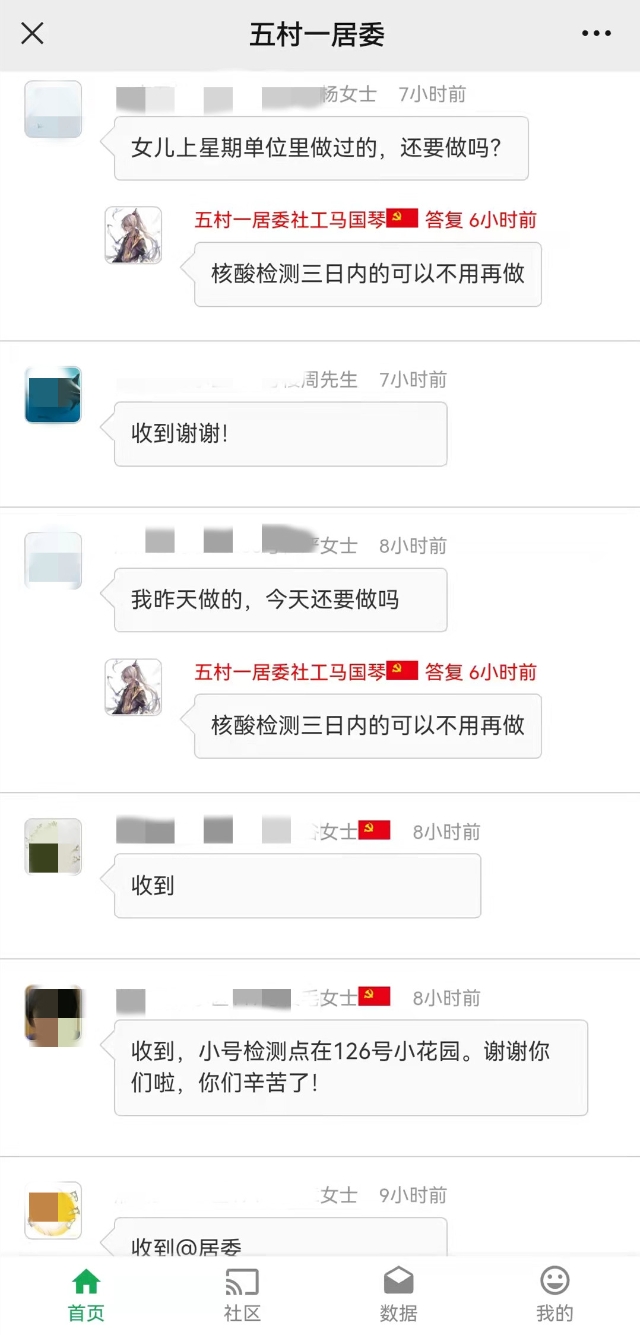The image size is (640, 1335).
Task: Switch to the 首页 tab
Action: (86, 1294)
